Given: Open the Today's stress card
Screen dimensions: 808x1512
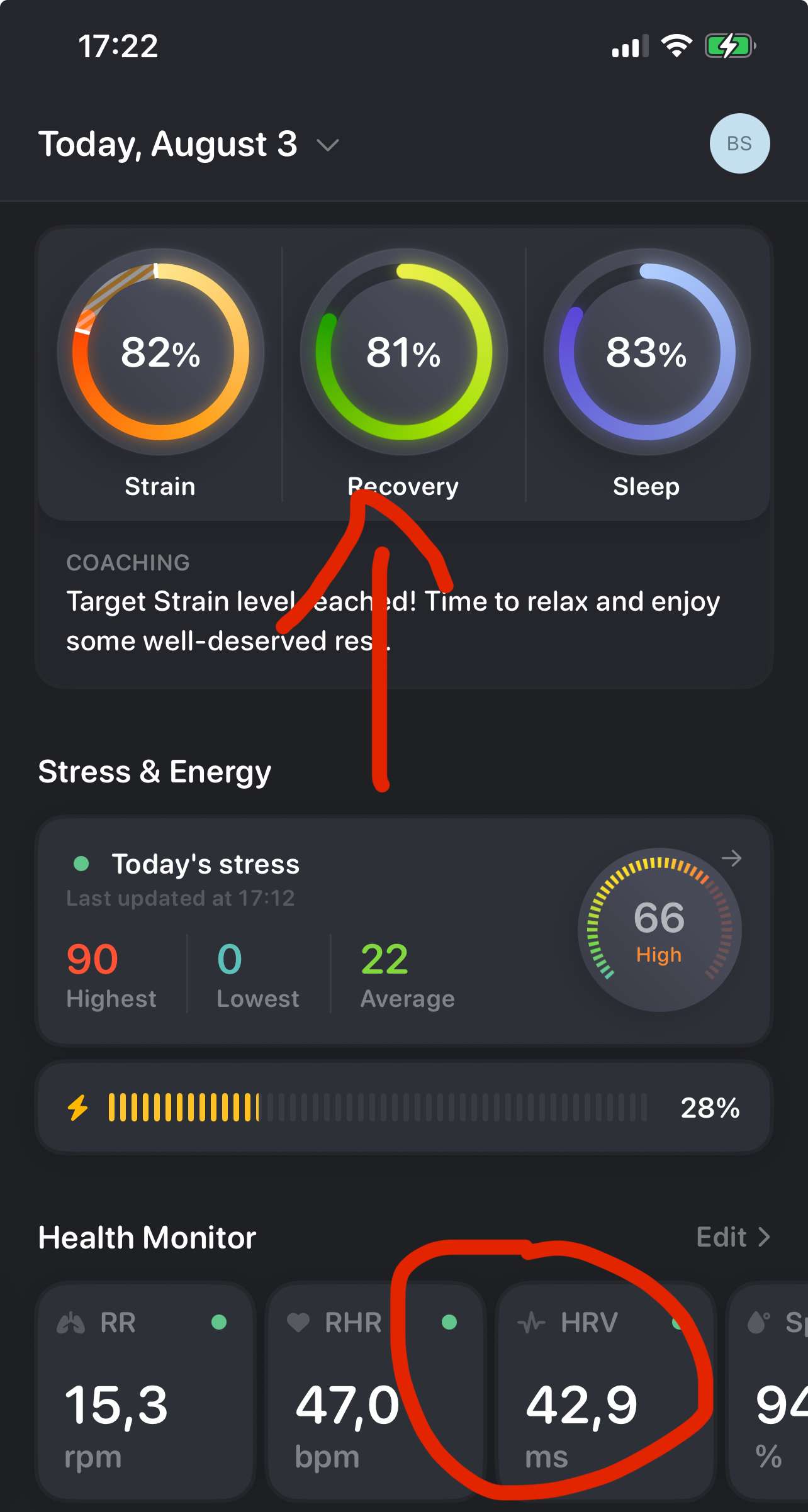Looking at the screenshot, I should tap(404, 931).
